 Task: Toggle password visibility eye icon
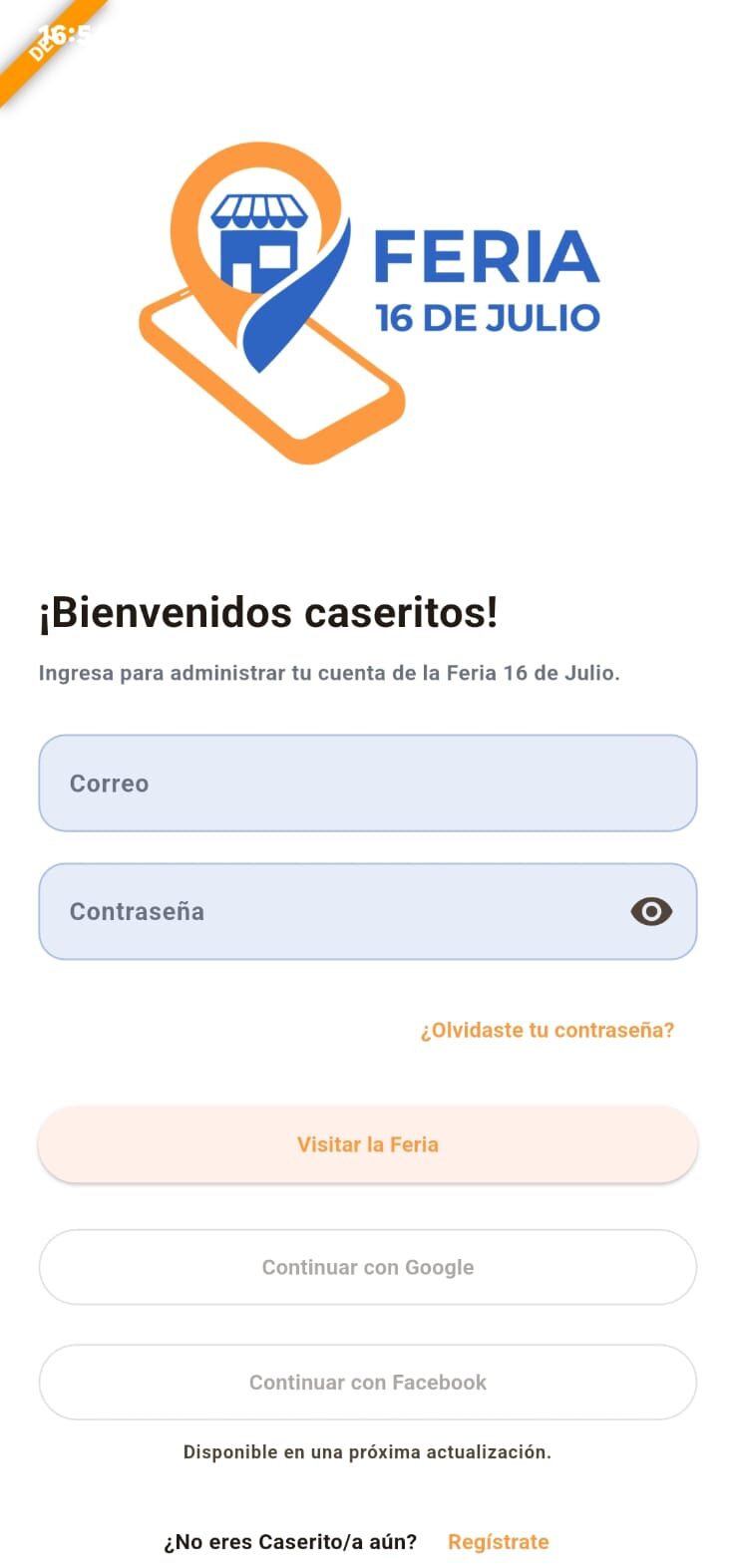click(x=651, y=911)
